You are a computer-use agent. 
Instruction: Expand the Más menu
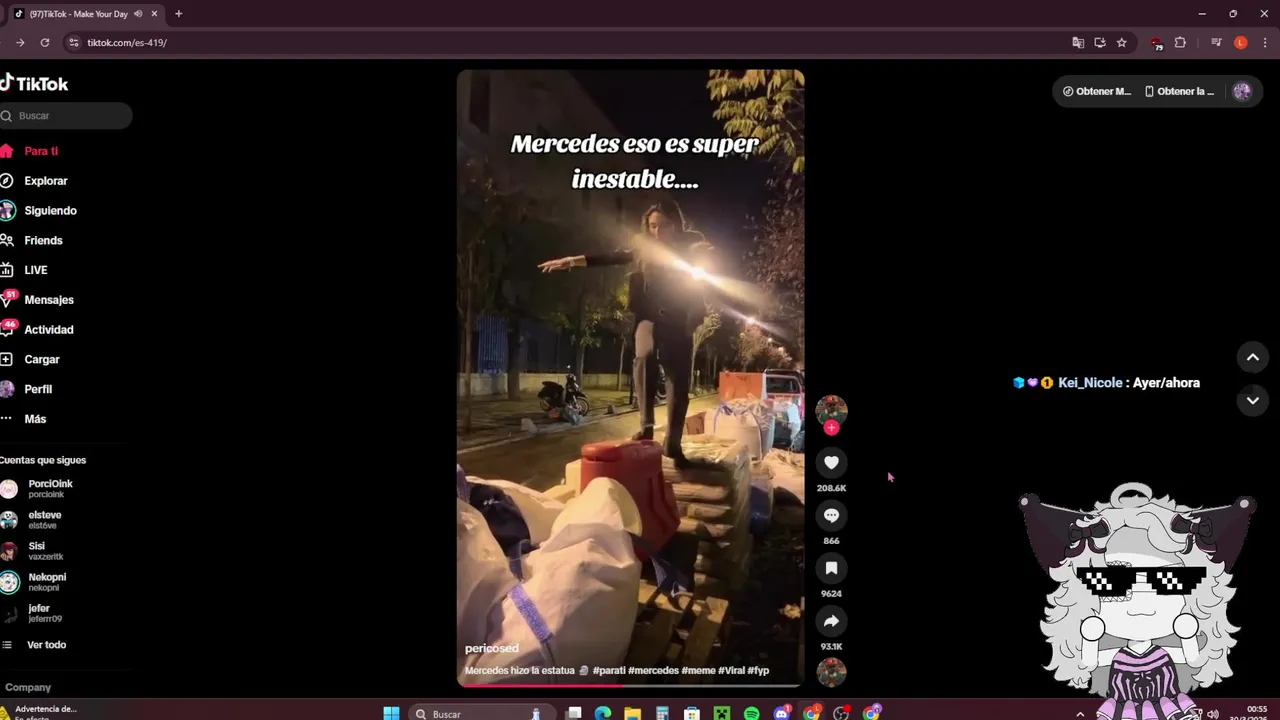[x=35, y=419]
